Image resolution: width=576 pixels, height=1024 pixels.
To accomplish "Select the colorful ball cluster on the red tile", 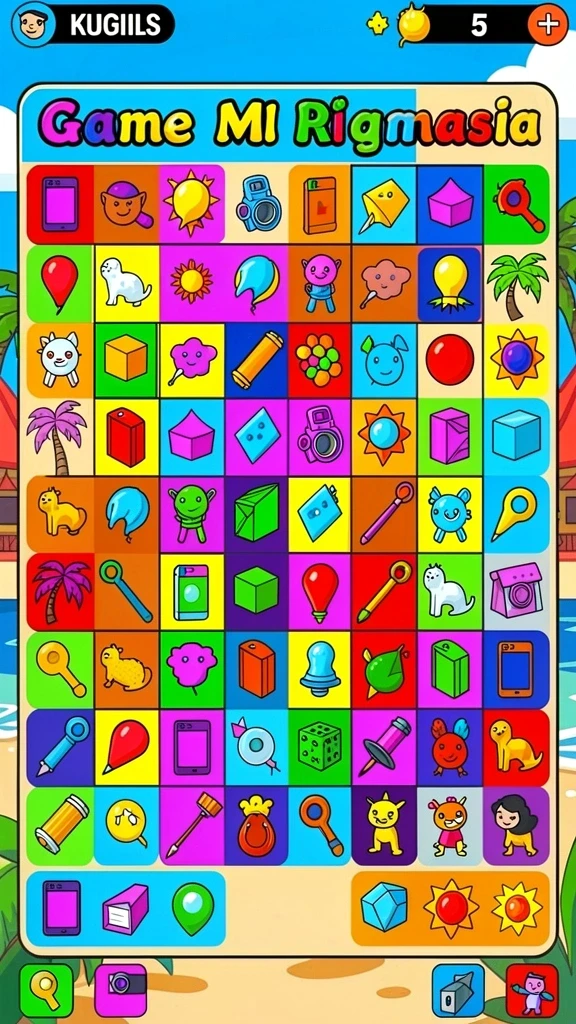I will coord(320,360).
